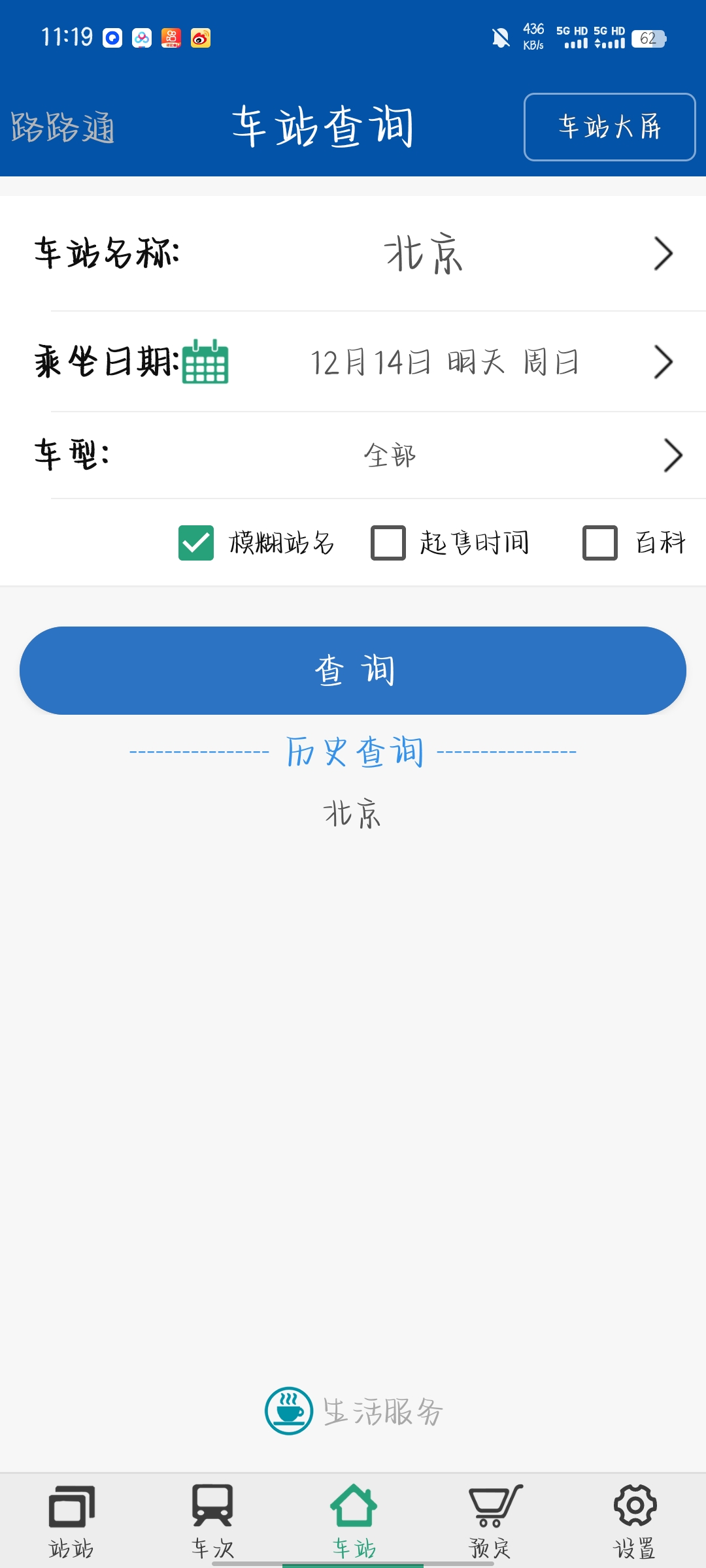Image resolution: width=706 pixels, height=1568 pixels.
Task: Uncheck the 模糊站名 checkbox
Action: pyautogui.click(x=196, y=543)
